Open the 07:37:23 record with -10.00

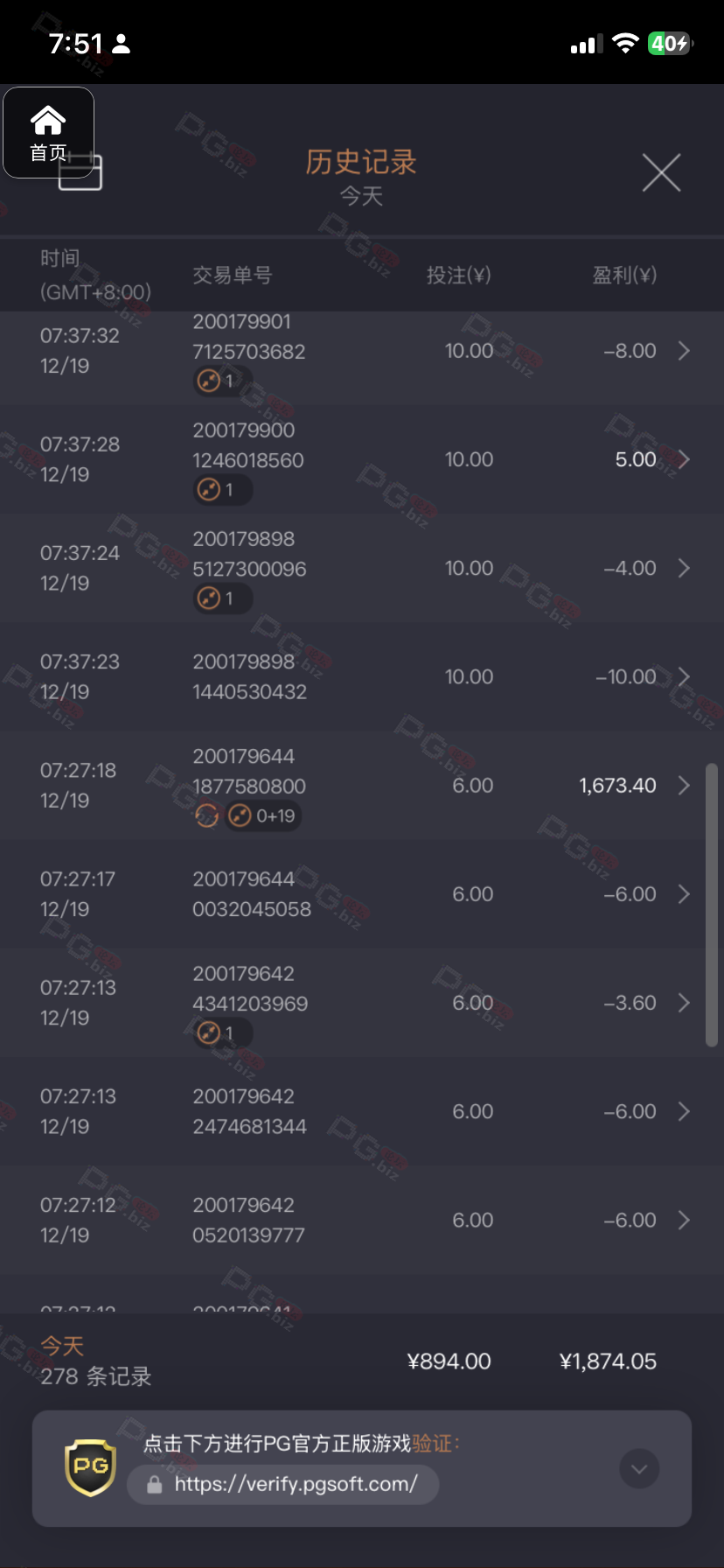684,677
